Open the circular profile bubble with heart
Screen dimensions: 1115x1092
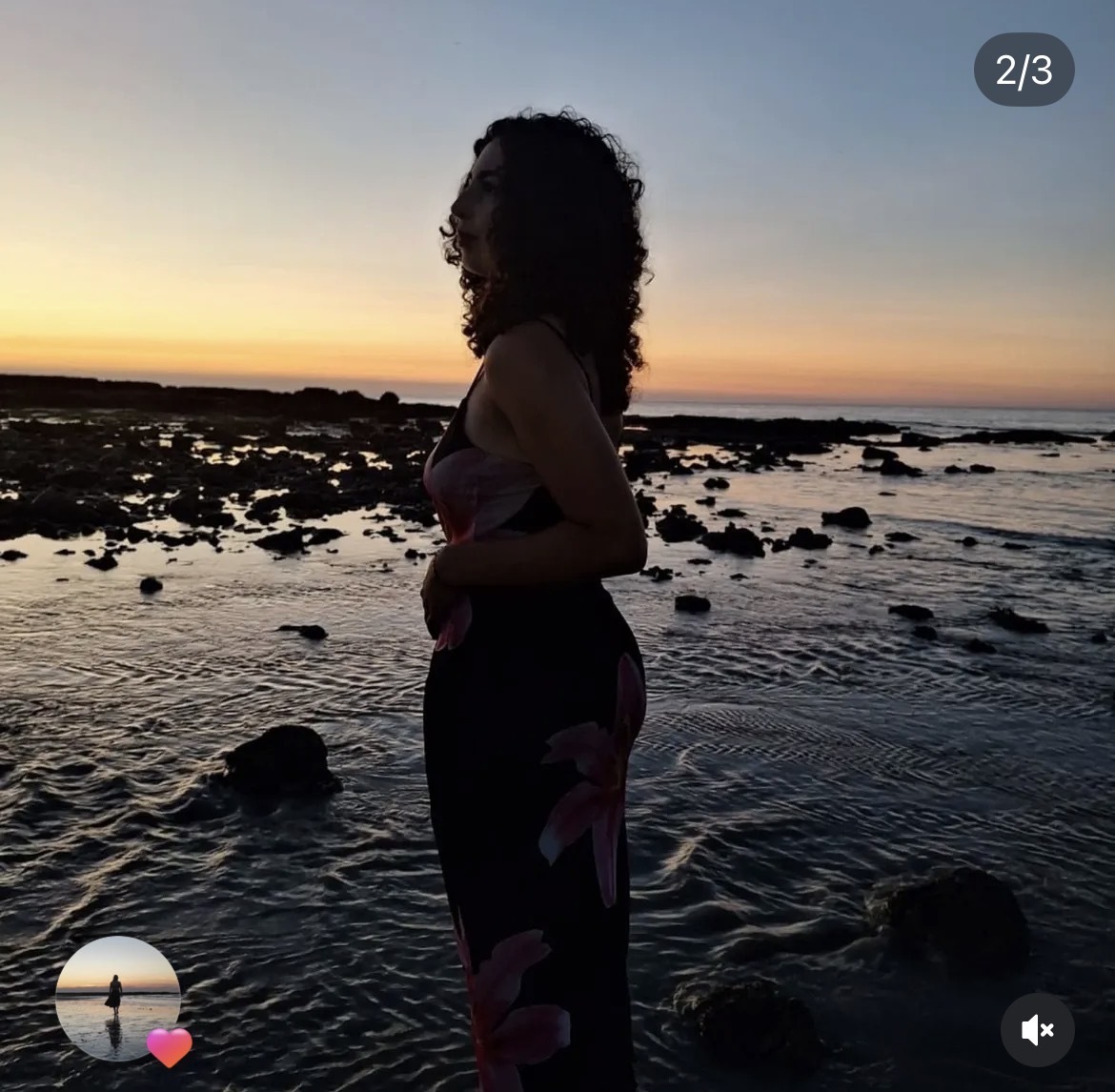pyautogui.click(x=118, y=998)
